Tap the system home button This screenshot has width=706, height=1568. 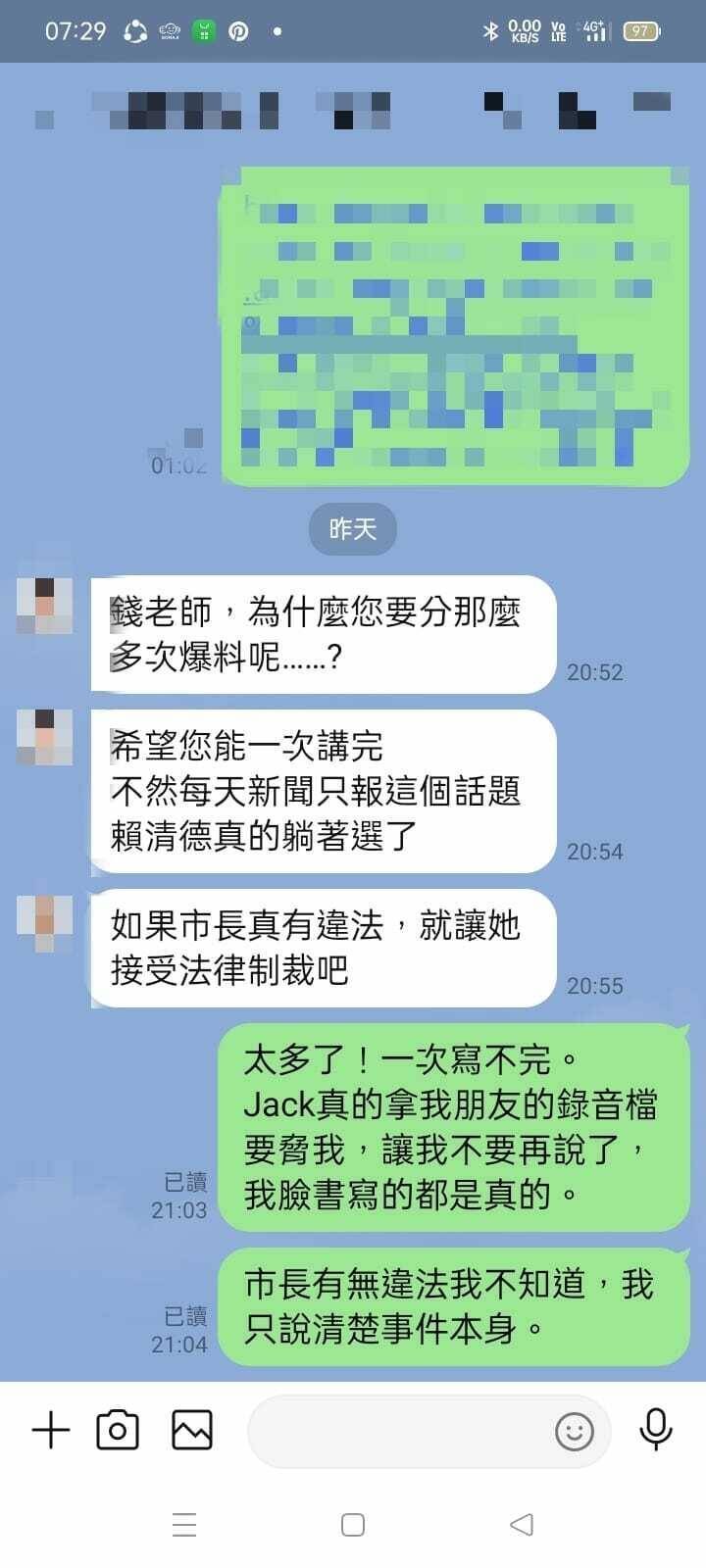353,1525
